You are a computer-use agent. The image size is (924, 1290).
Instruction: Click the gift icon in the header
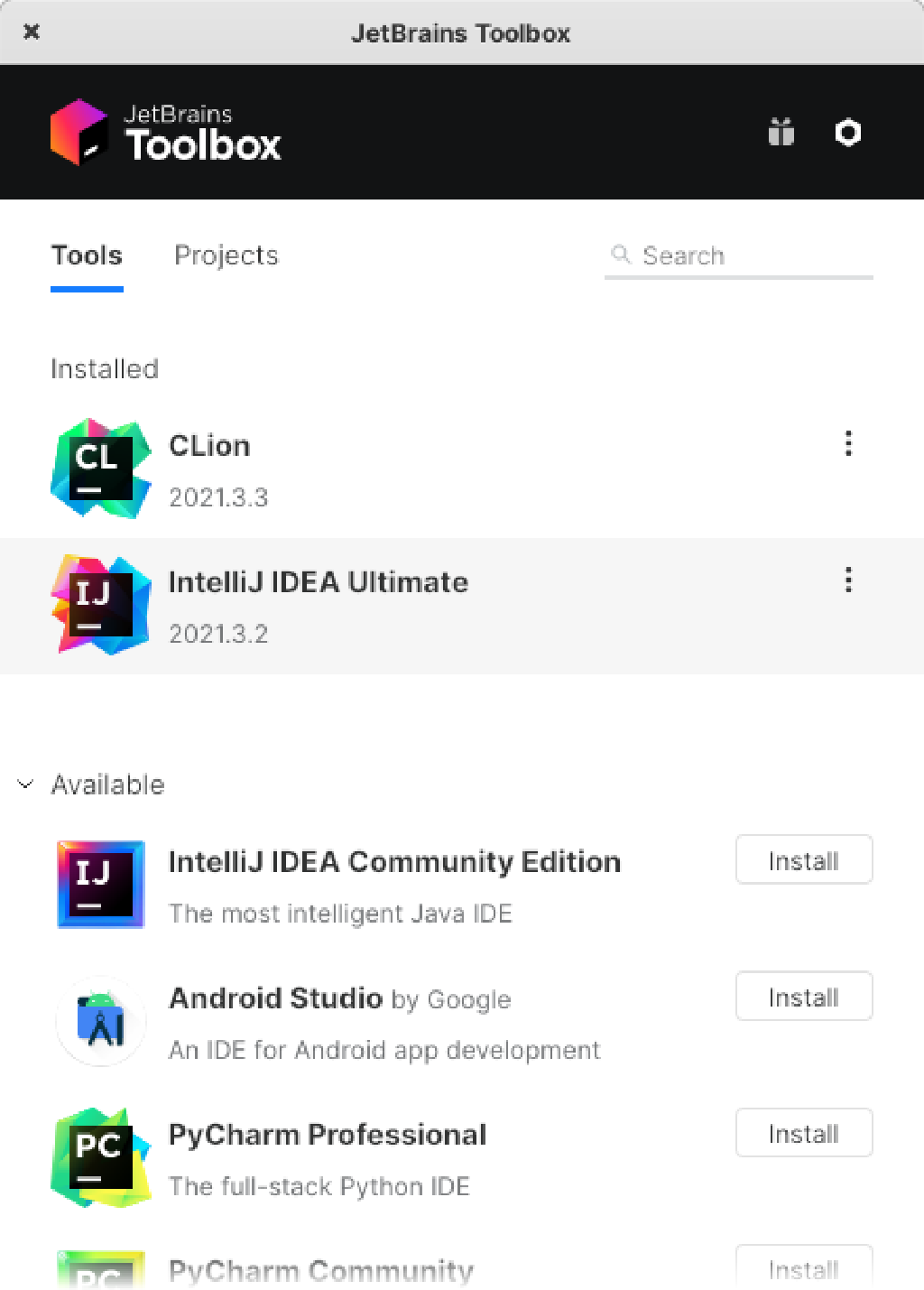pyautogui.click(x=780, y=132)
